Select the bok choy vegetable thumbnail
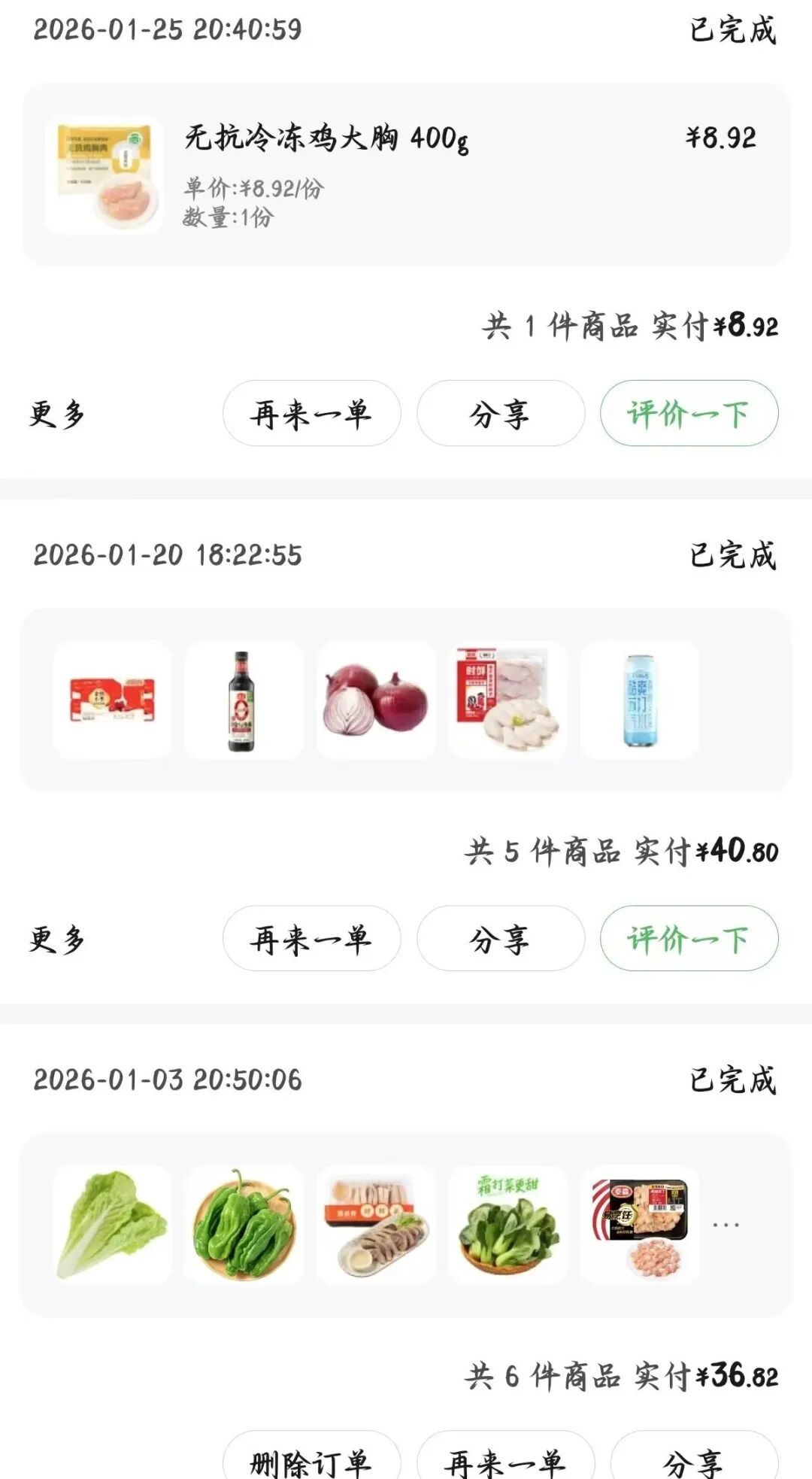Screen dimensions: 812x1479 tap(507, 1225)
